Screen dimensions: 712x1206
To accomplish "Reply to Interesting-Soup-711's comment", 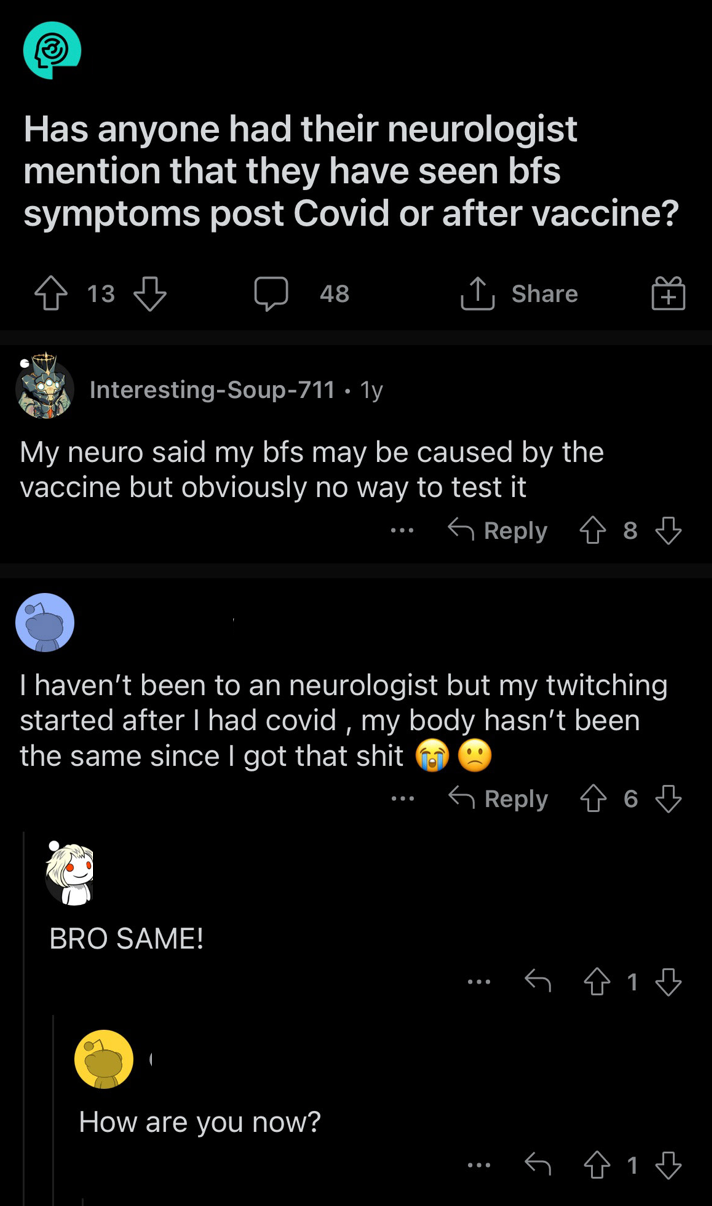I will click(498, 531).
